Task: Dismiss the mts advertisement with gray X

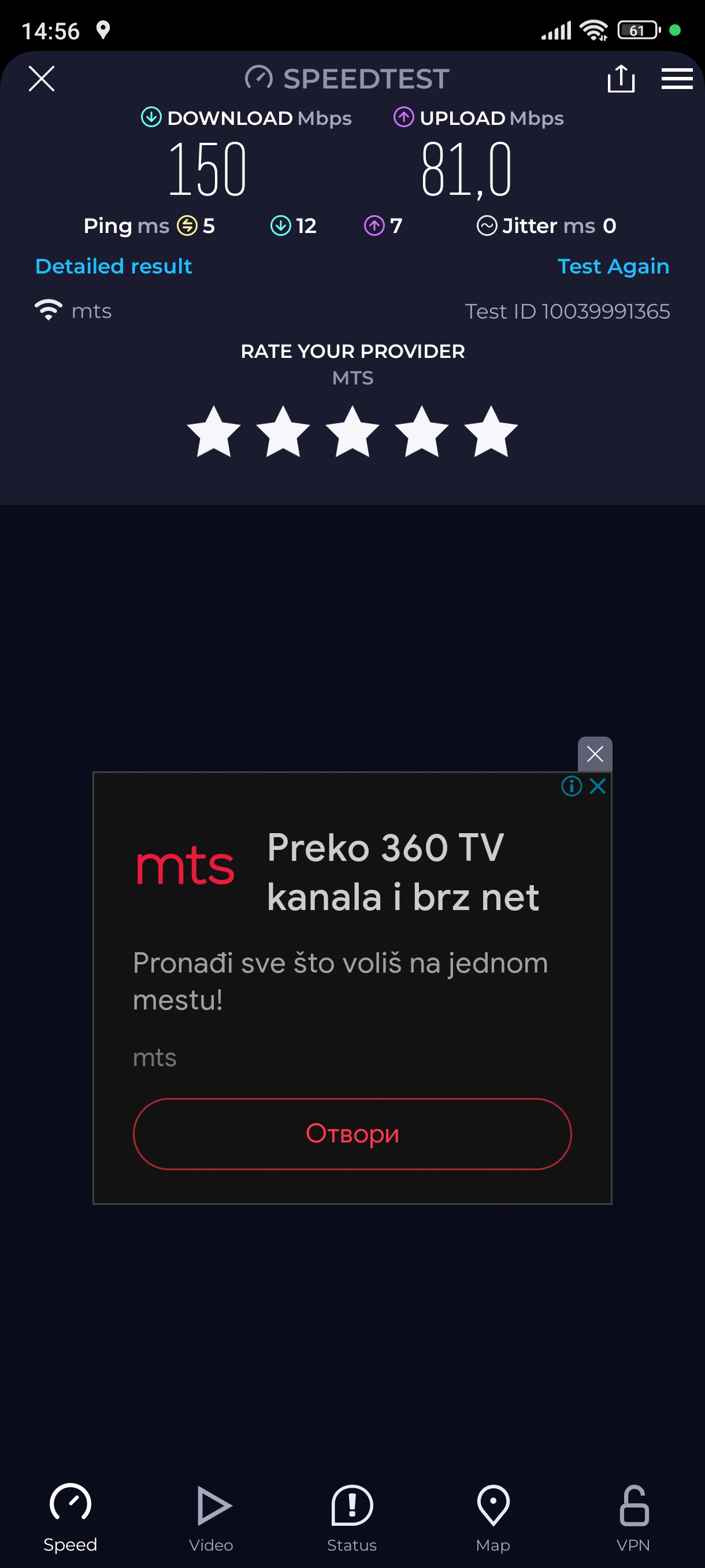Action: click(x=594, y=753)
